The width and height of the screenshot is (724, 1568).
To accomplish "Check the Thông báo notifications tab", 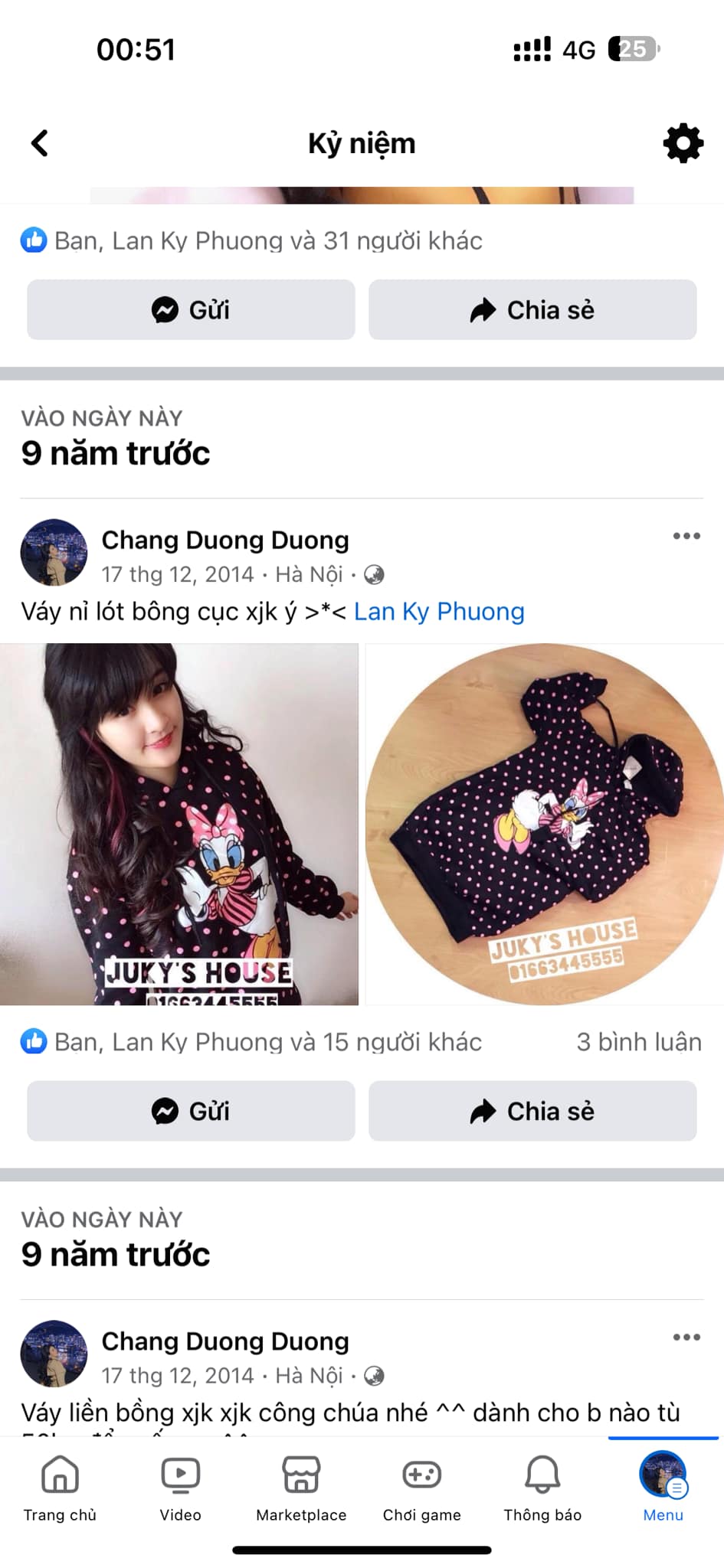I will (542, 1487).
